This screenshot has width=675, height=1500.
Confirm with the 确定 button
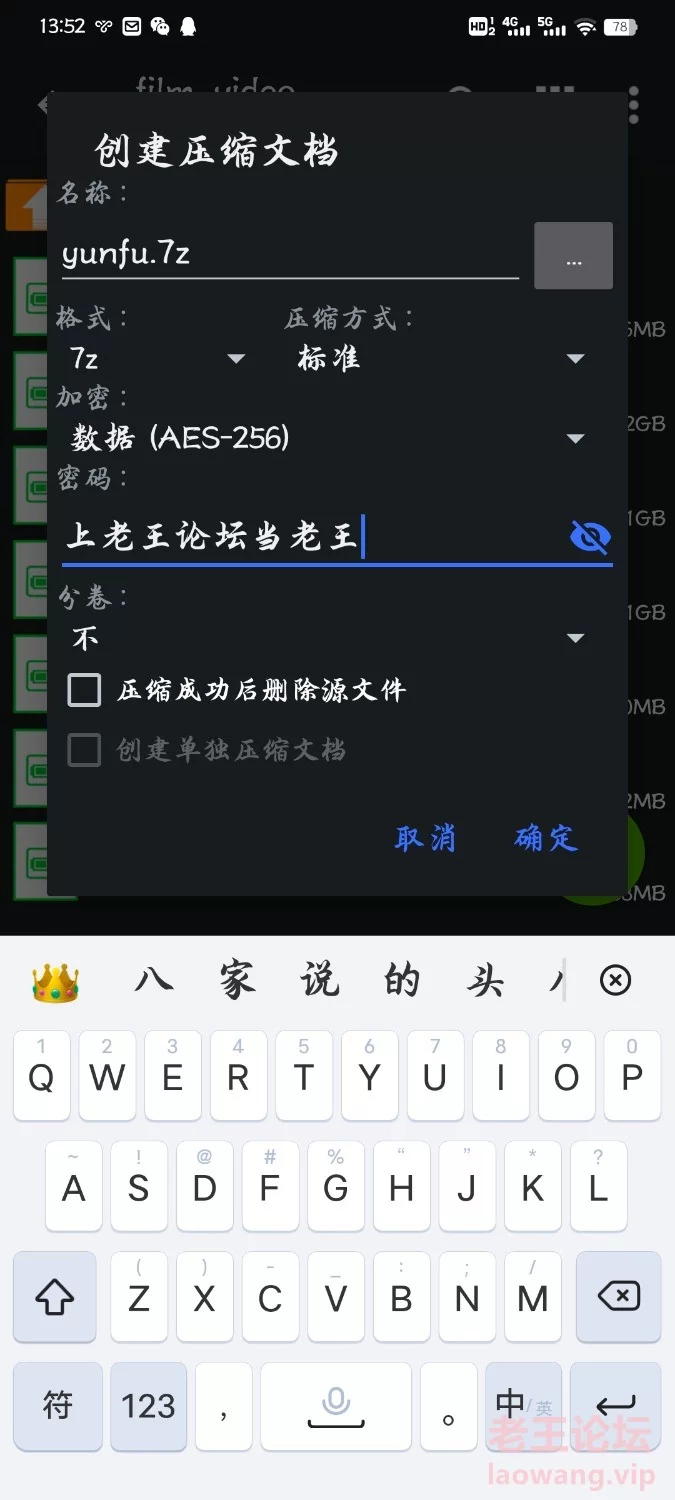pos(546,838)
